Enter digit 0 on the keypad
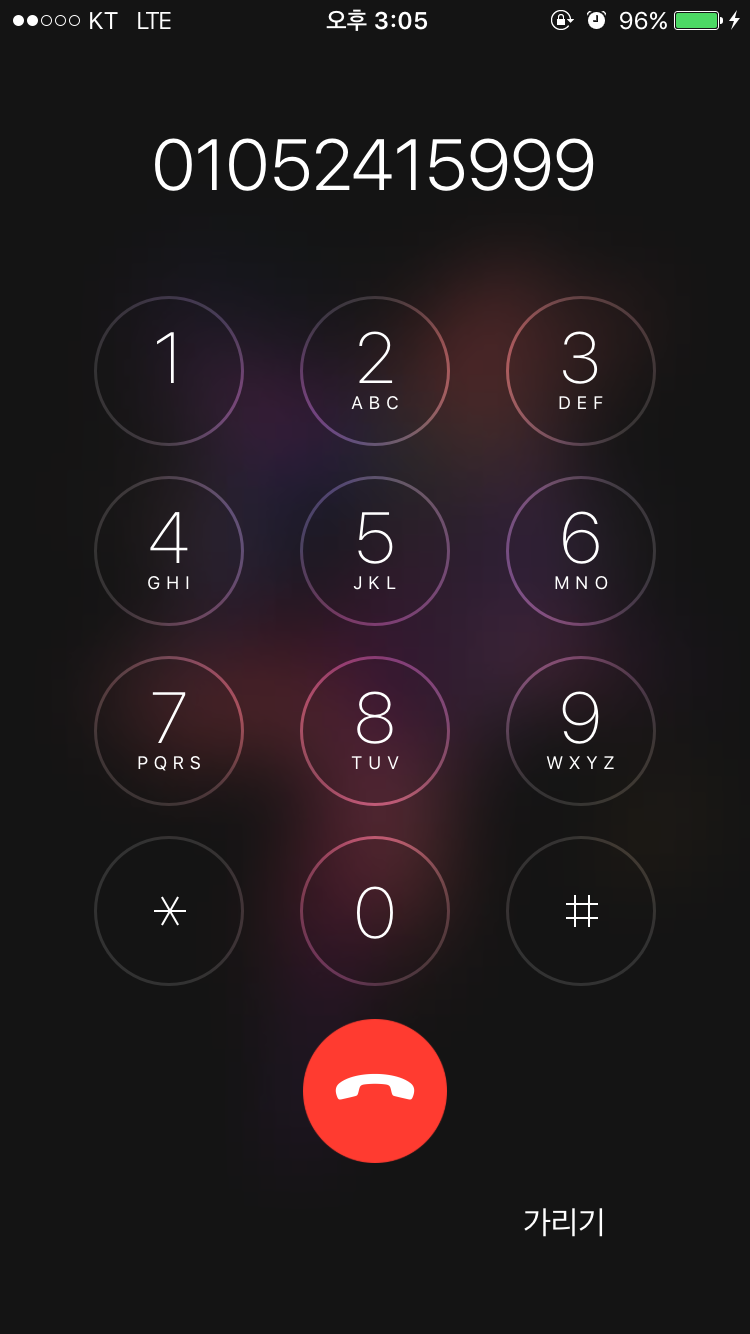This screenshot has width=750, height=1334. coord(375,911)
